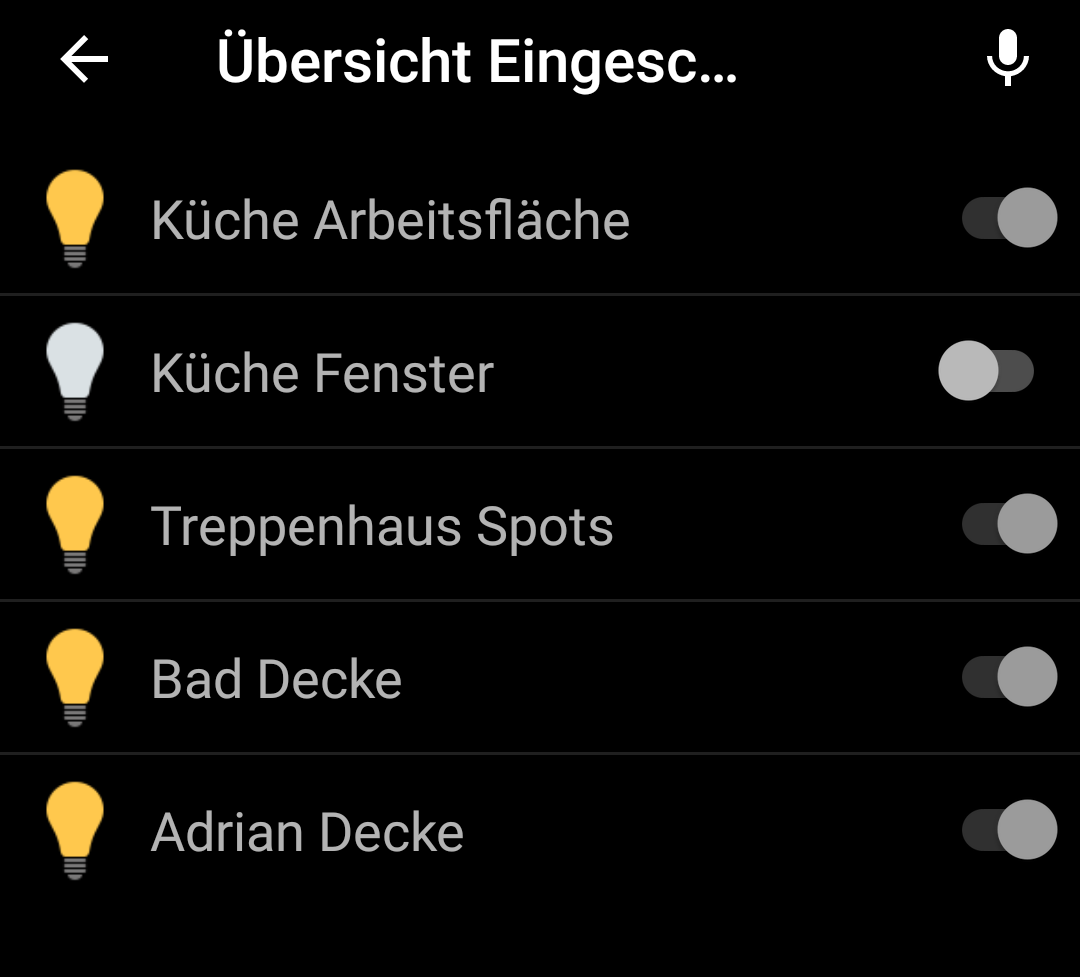The height and width of the screenshot is (977, 1080).
Task: Open the Adrian Decke row
Action: pyautogui.click(x=307, y=833)
